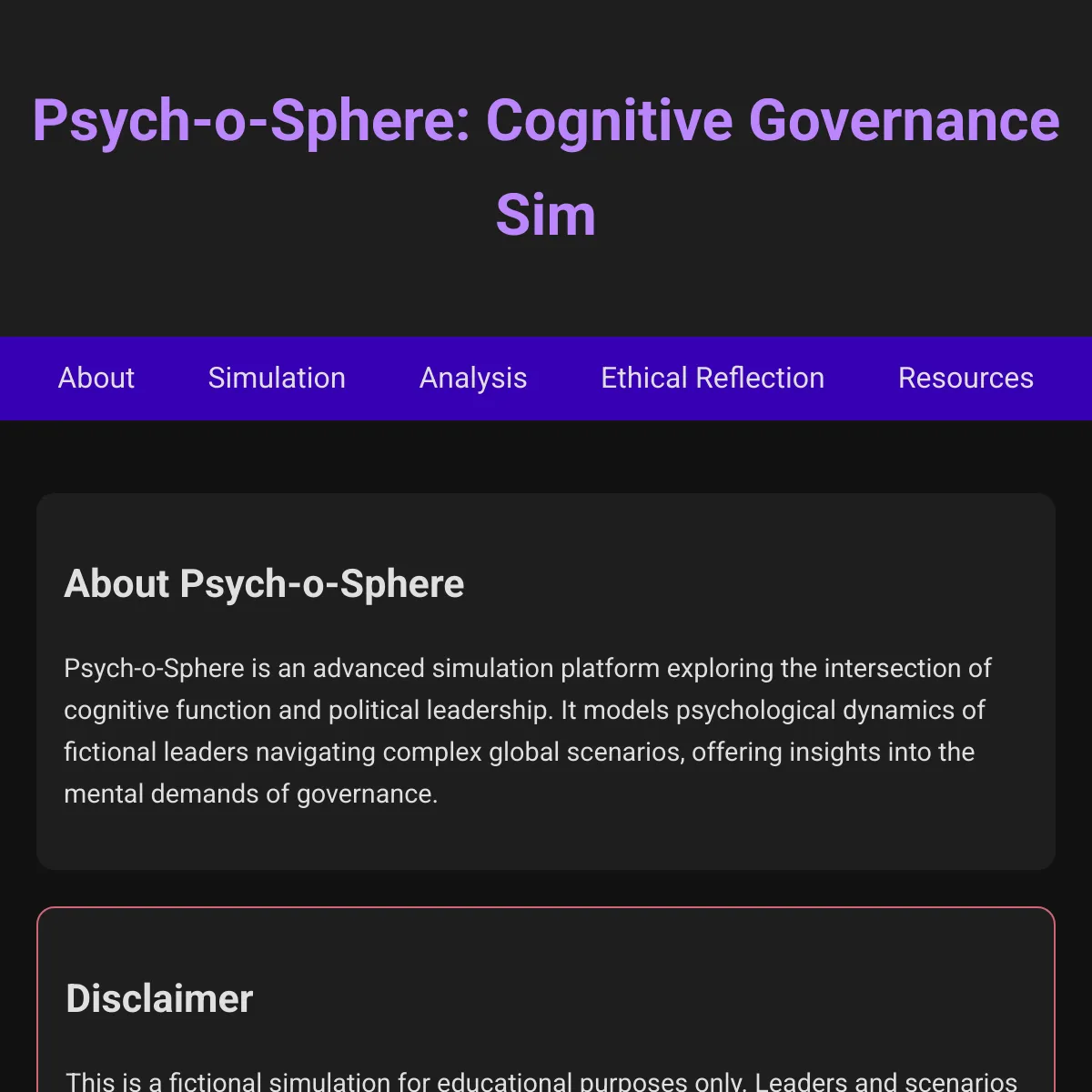Open the Resources nav link
The height and width of the screenshot is (1092, 1092).
click(x=966, y=378)
